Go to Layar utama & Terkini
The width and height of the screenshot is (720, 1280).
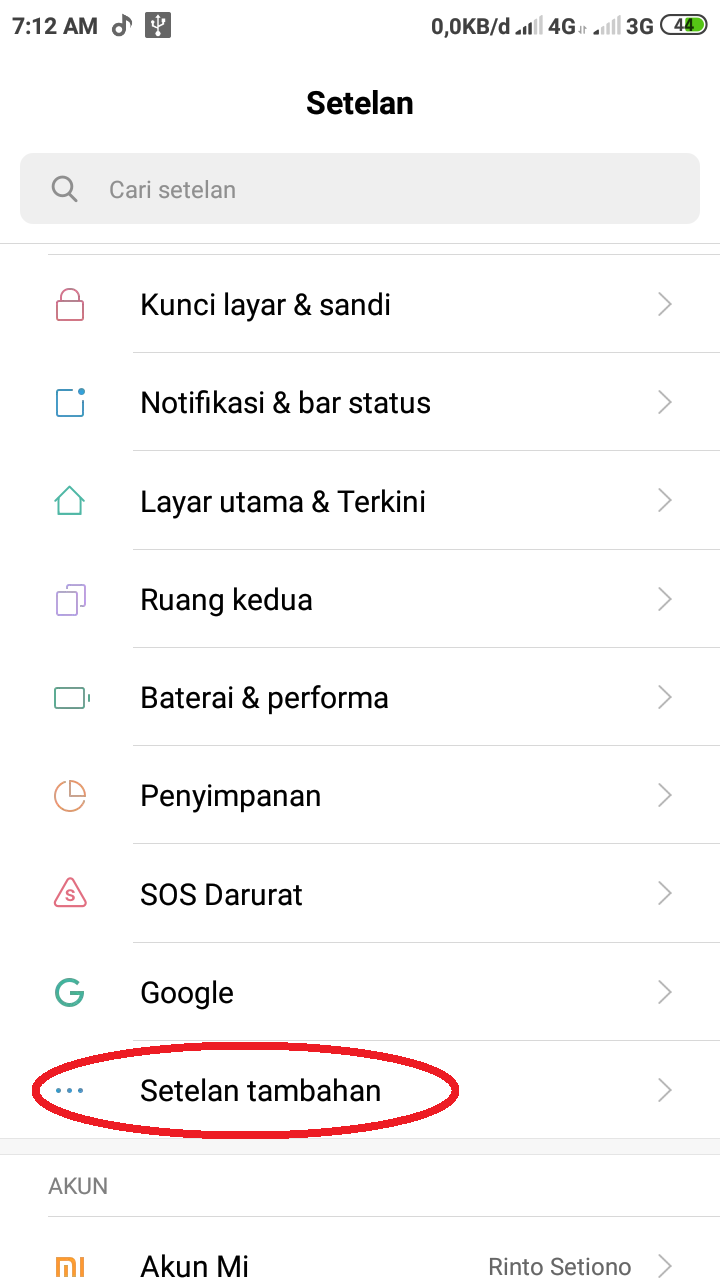pos(360,500)
